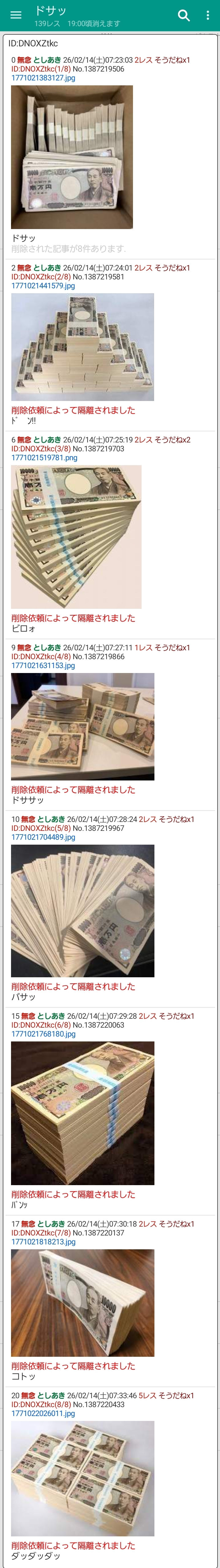Viewport: 220px width, 1568px height.
Task: Show the 2 replies to post 0
Action: (143, 60)
